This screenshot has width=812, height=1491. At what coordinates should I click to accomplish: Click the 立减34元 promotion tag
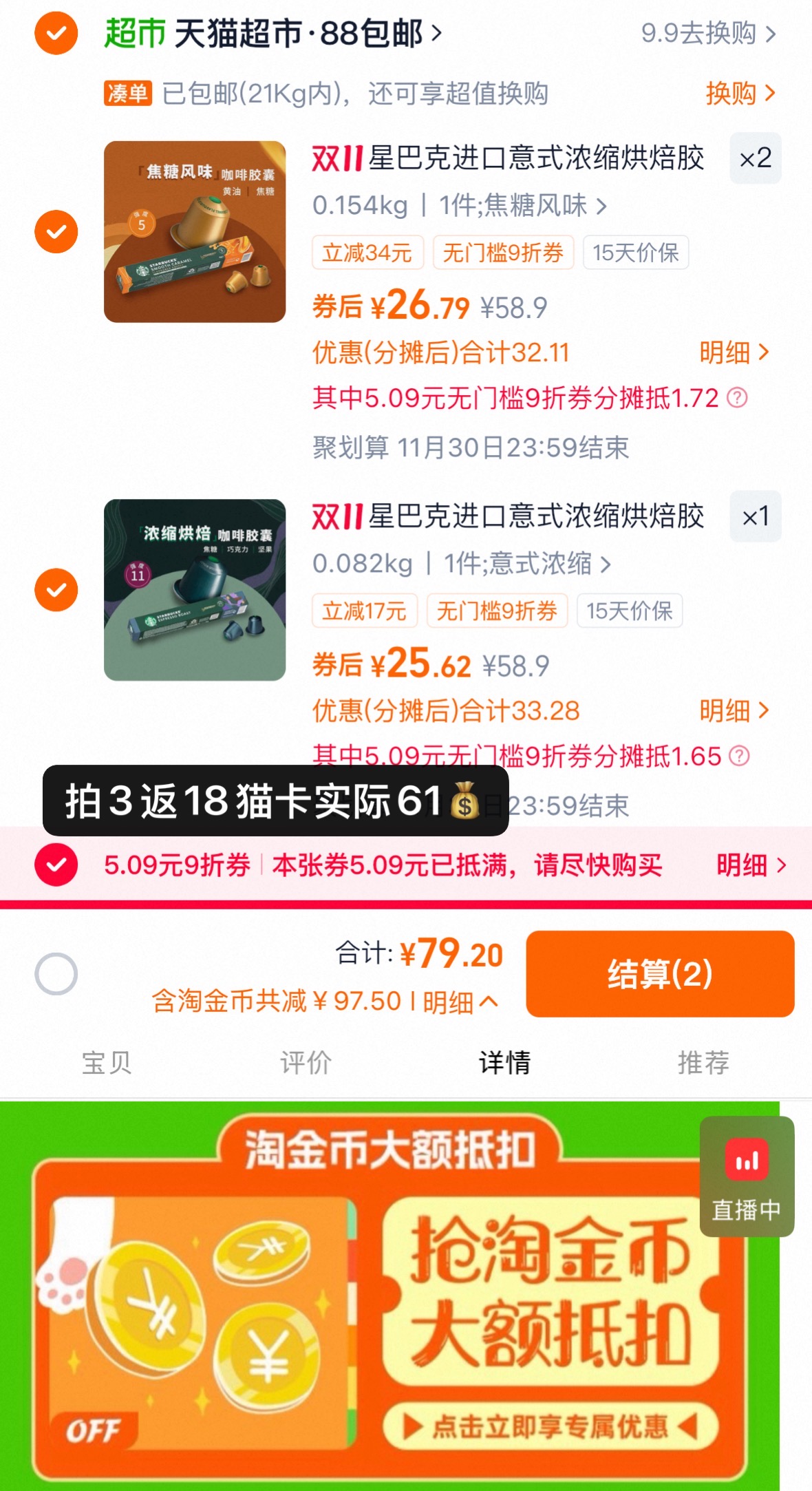pyautogui.click(x=367, y=253)
